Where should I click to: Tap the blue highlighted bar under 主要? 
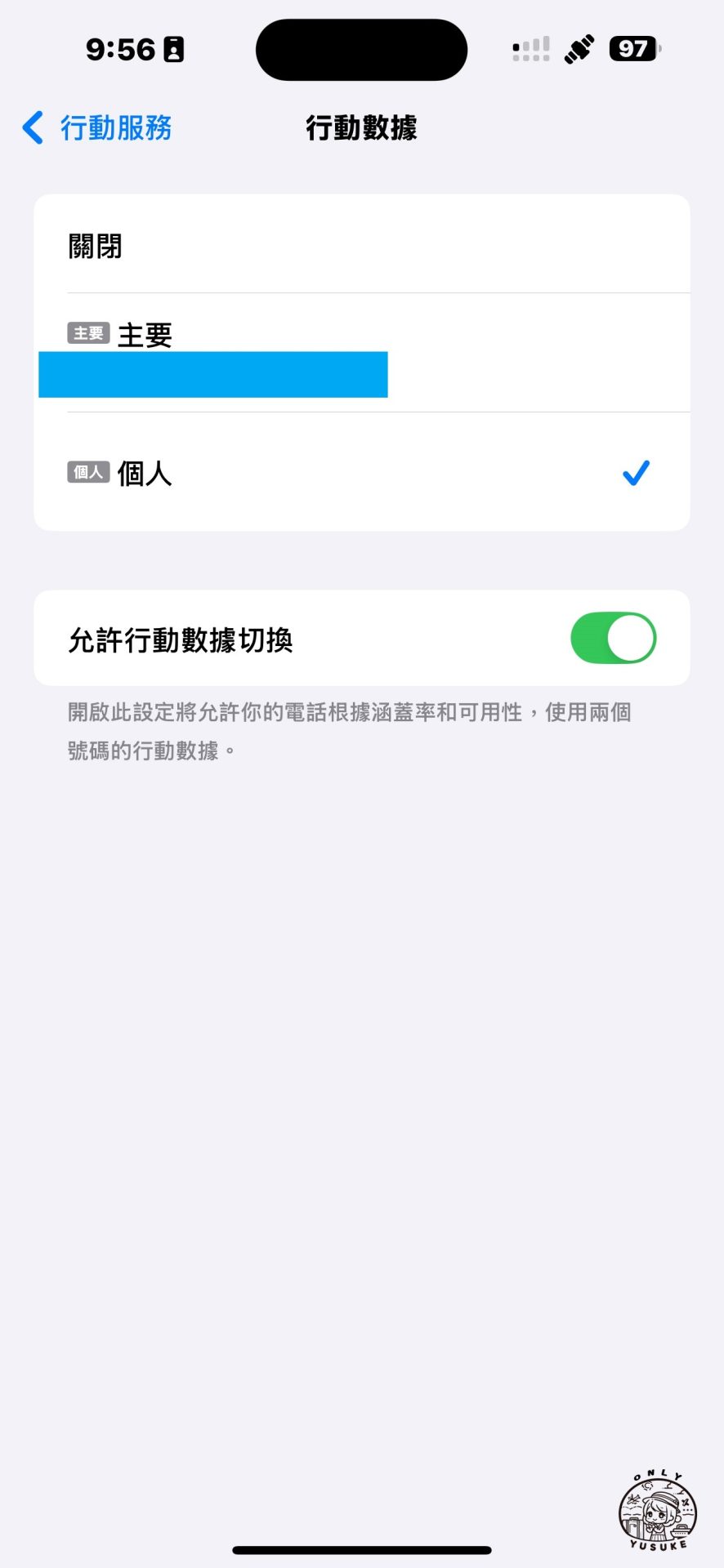pos(213,375)
